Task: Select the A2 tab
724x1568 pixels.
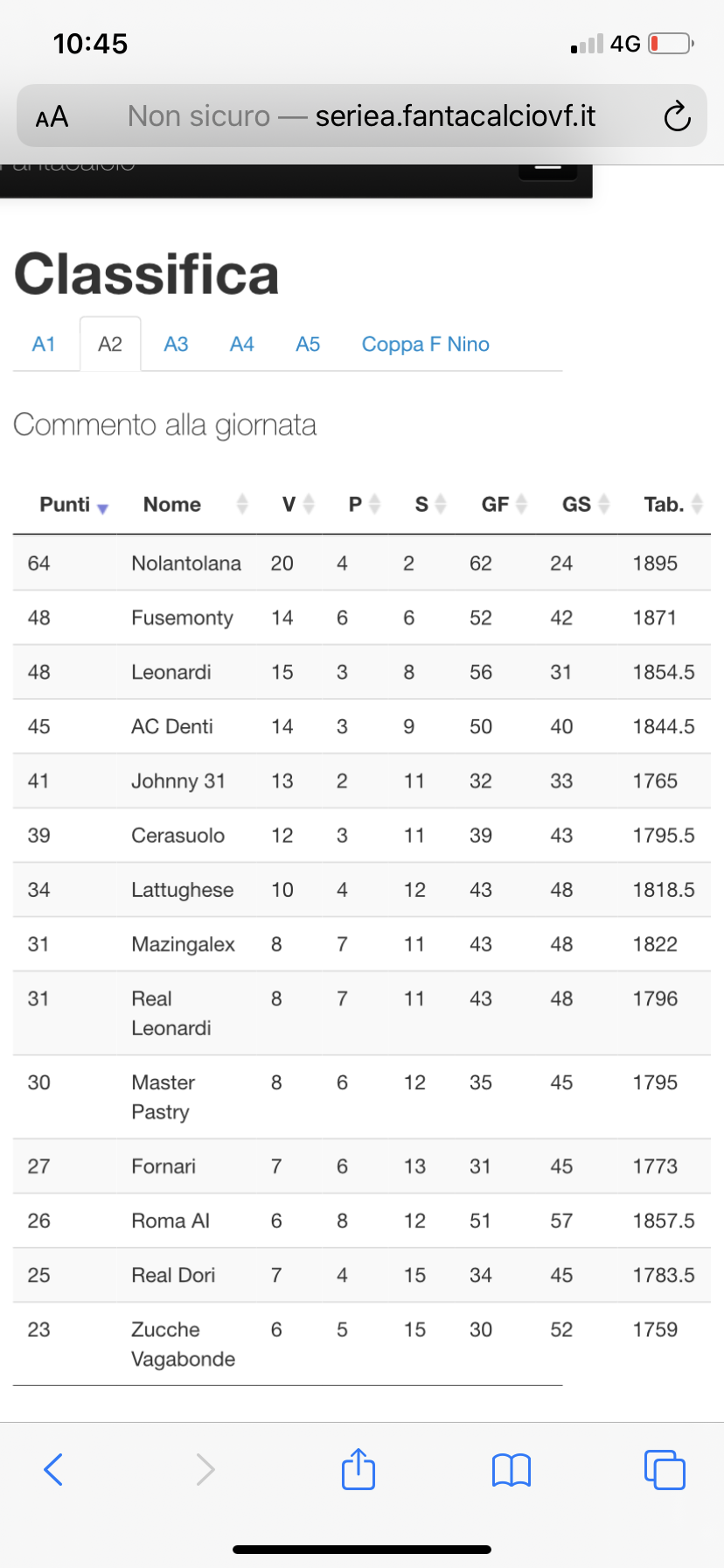Action: (110, 344)
